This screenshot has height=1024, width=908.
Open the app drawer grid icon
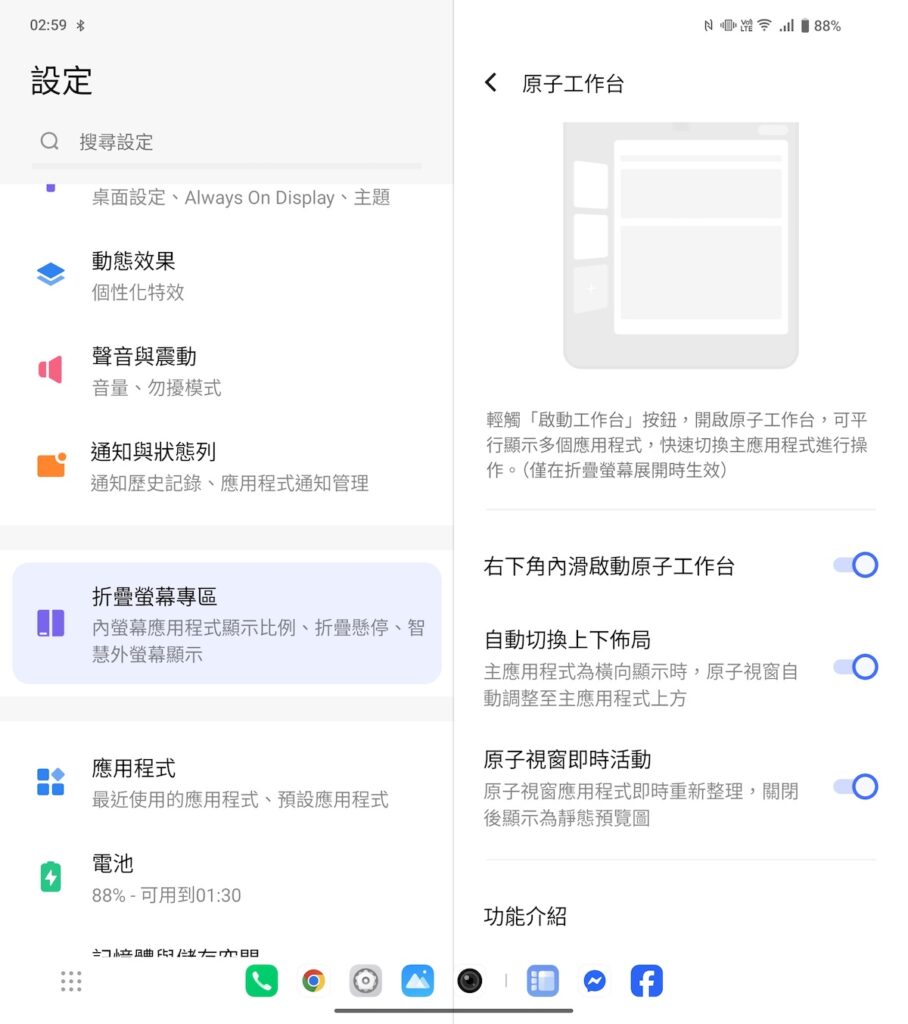pyautogui.click(x=71, y=981)
